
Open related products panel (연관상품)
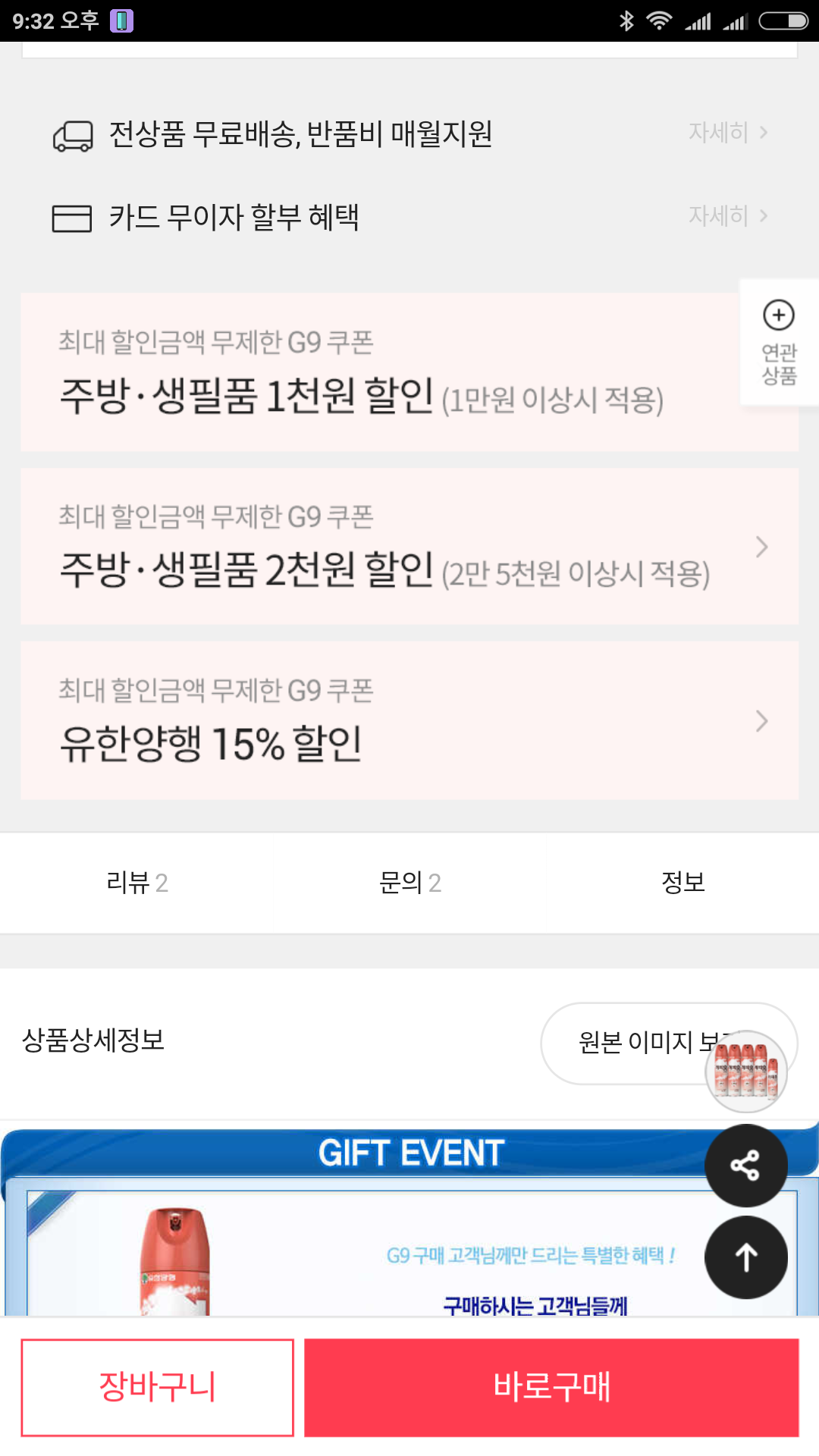point(779,343)
